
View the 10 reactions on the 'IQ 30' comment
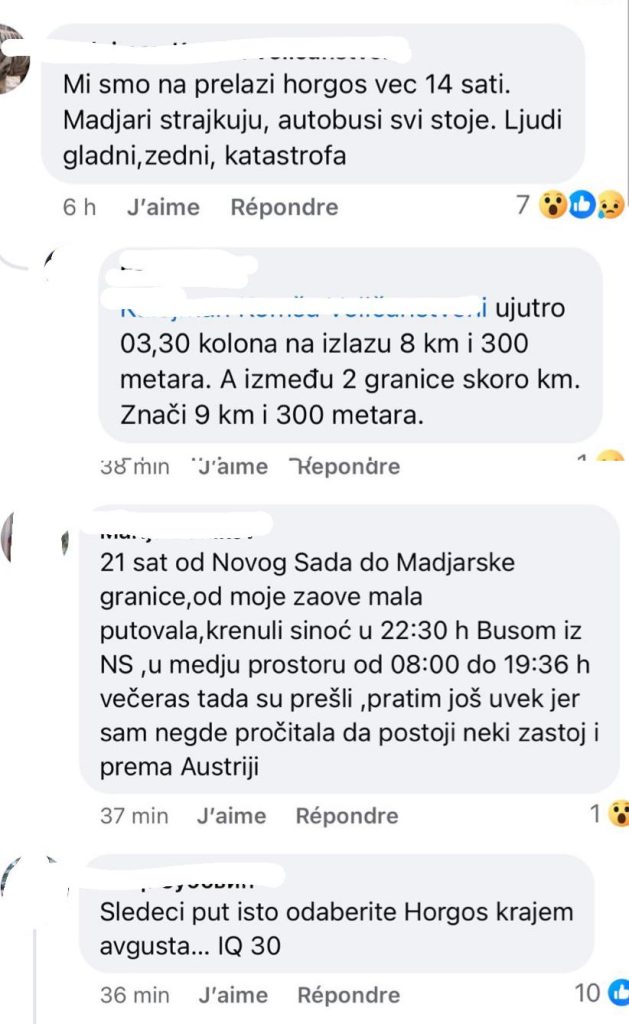601,993
